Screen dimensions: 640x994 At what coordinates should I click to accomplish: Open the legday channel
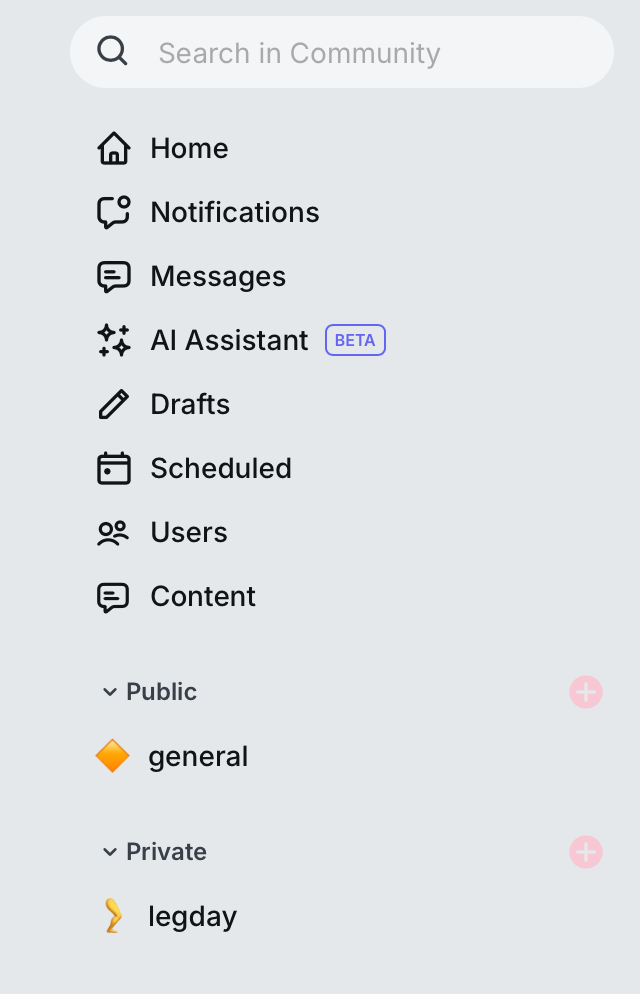click(192, 916)
